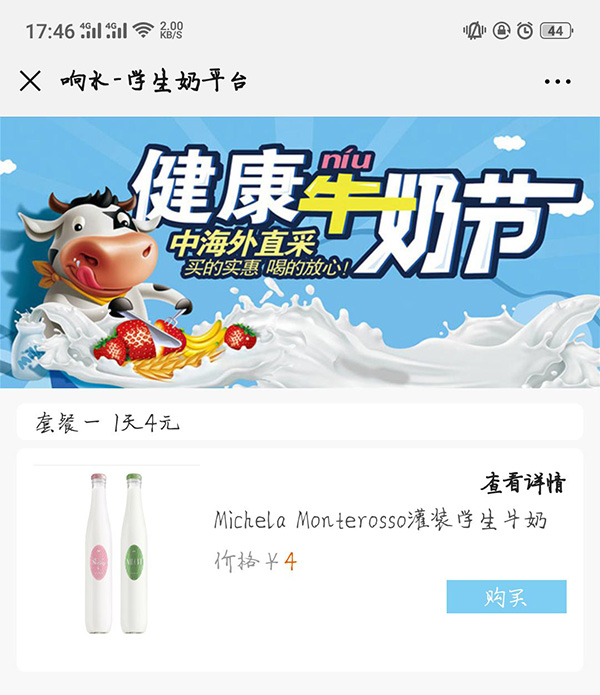Open the milk bottles product image

pos(116,553)
